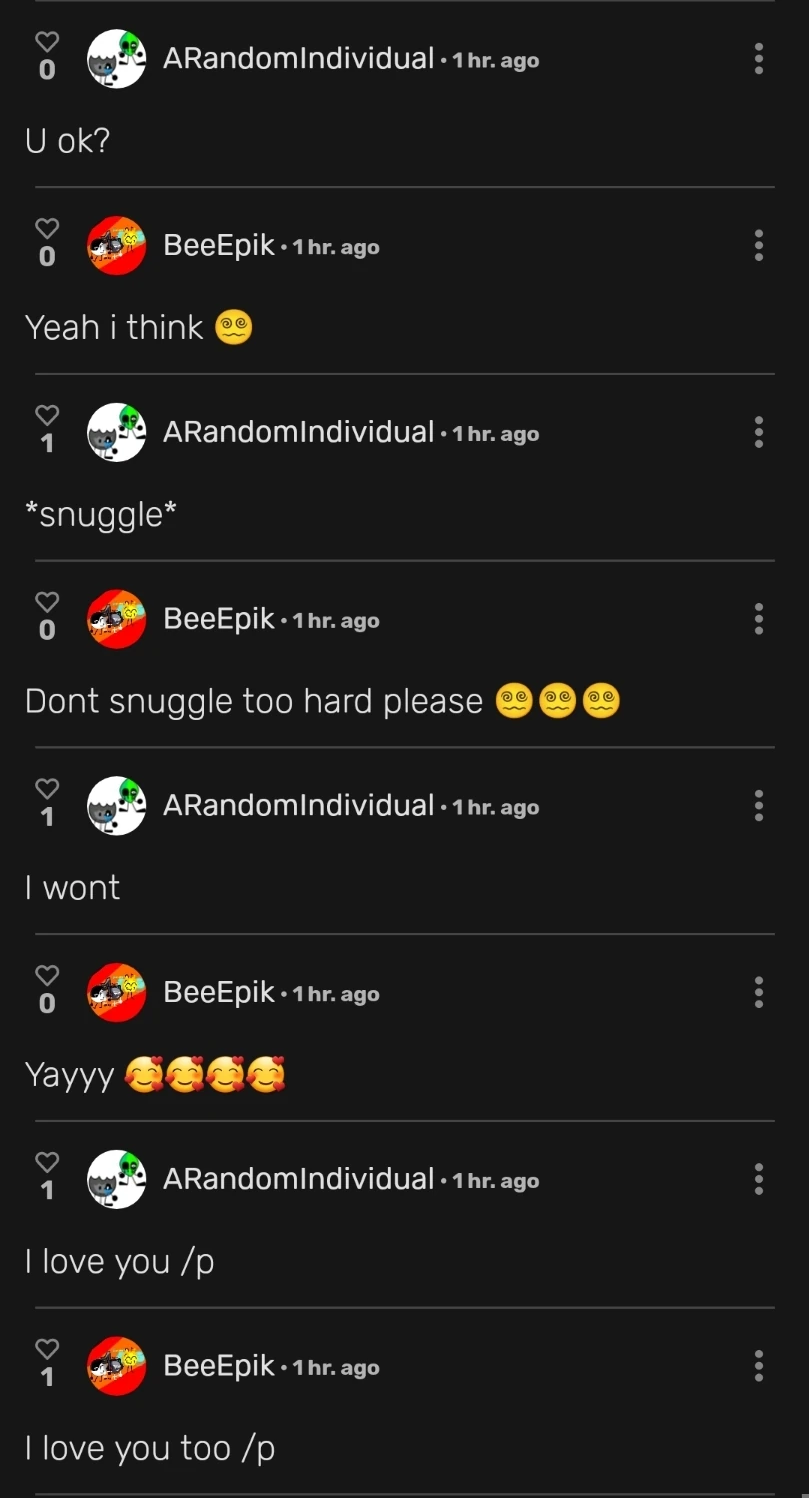The image size is (809, 1498).
Task: Like the '*snuggle*' comment
Action: pos(47,414)
